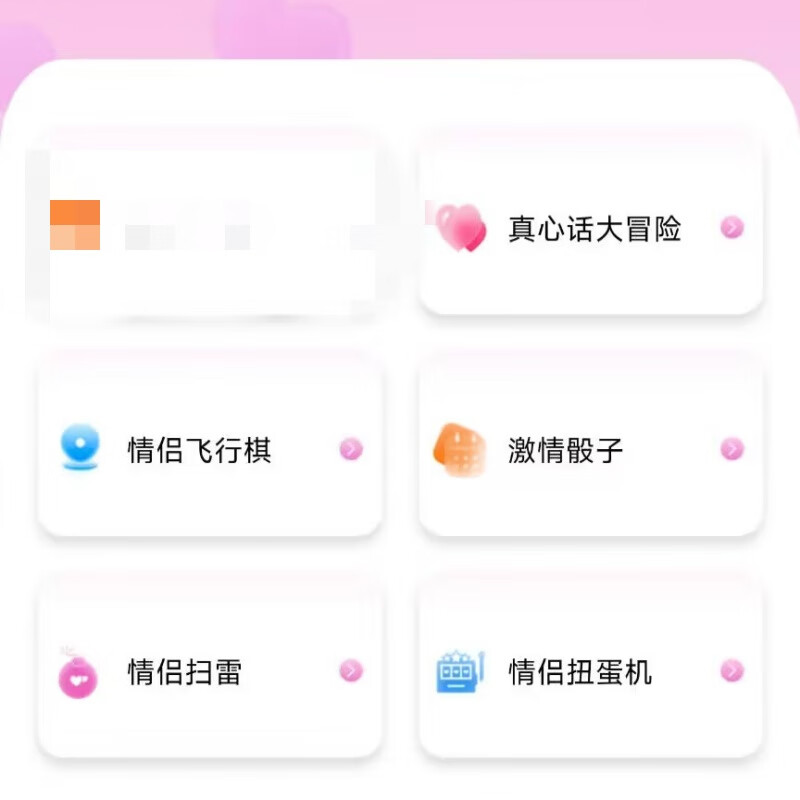Launch the 情侣飞行棋 game

click(210, 450)
